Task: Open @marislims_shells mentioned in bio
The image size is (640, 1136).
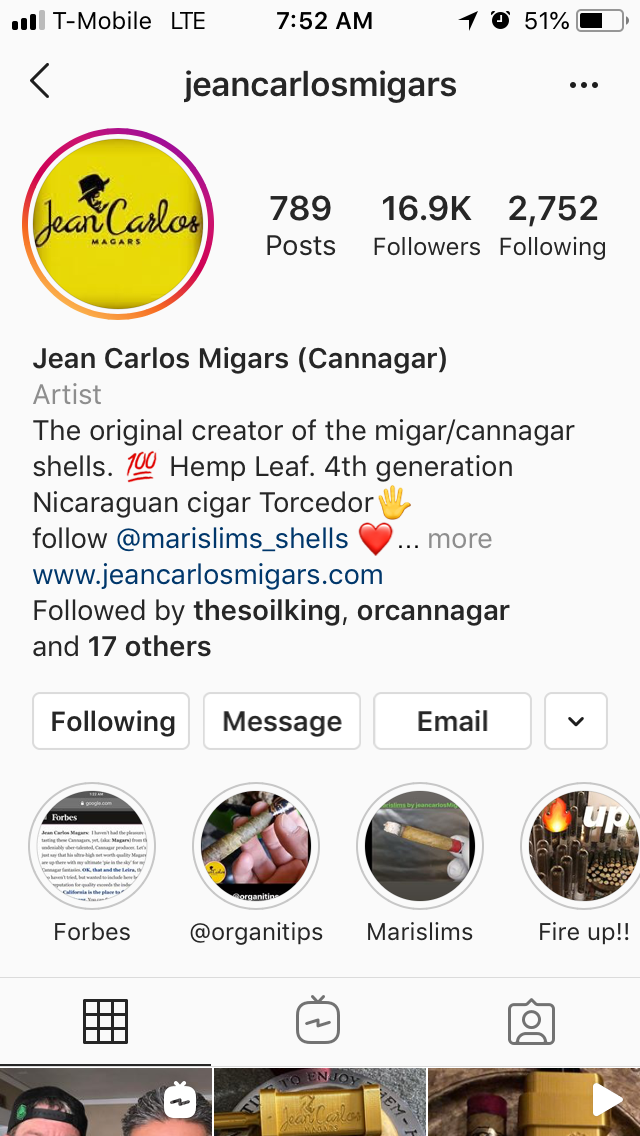Action: click(232, 539)
